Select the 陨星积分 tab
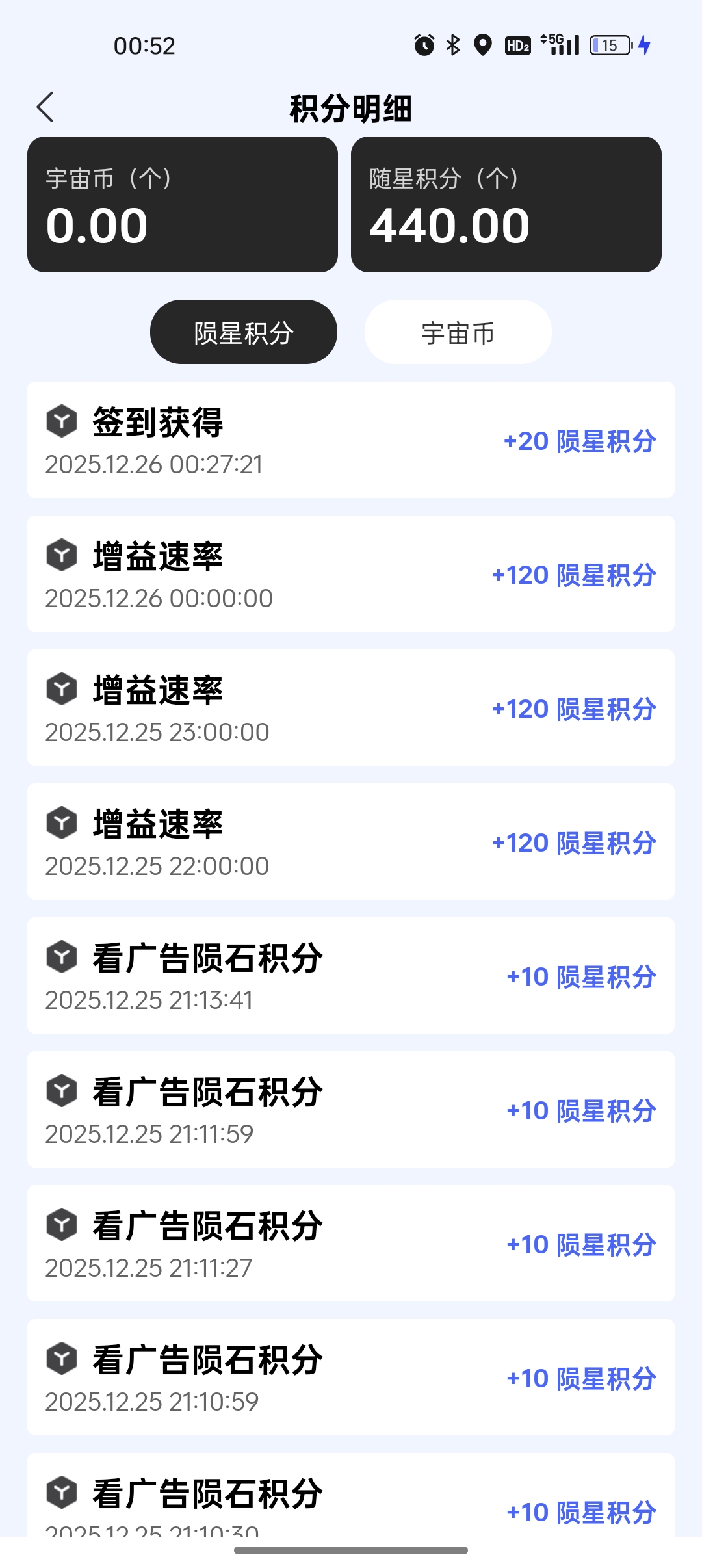This screenshot has height=1568, width=702. coord(242,332)
